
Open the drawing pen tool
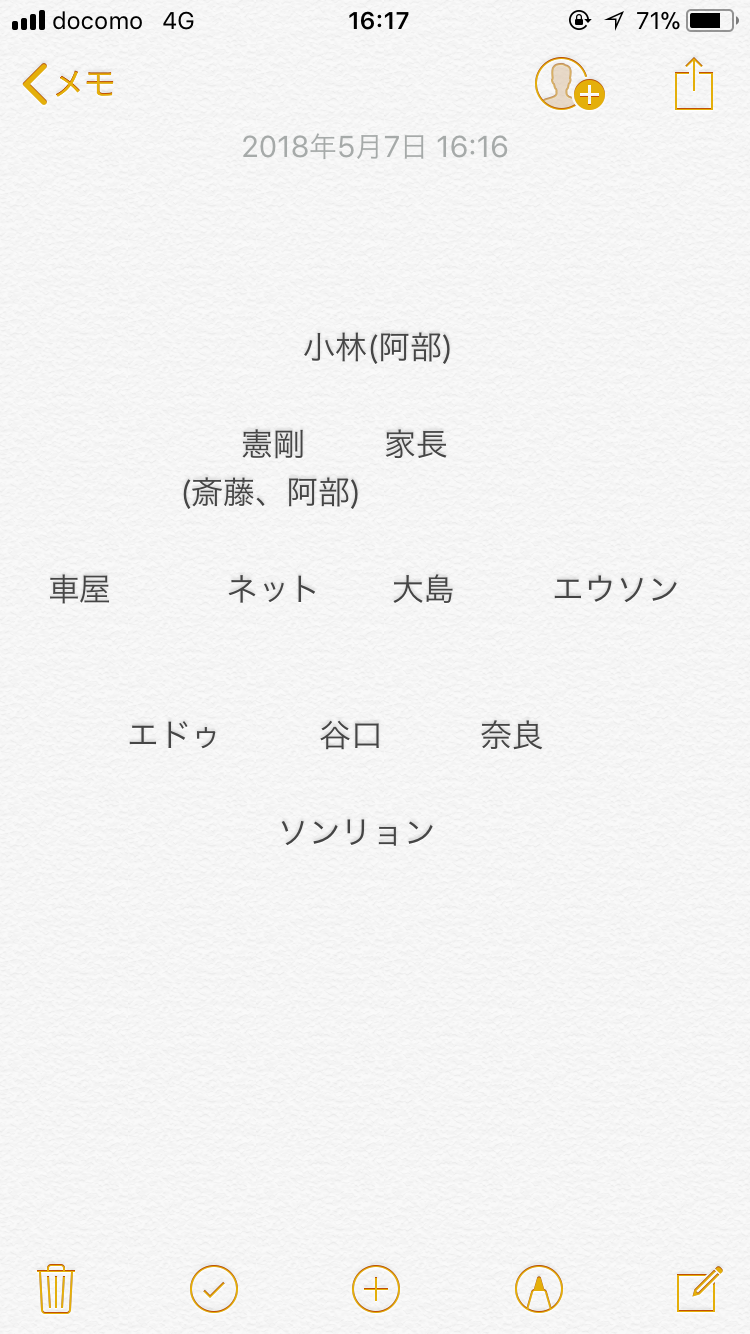coord(539,1289)
